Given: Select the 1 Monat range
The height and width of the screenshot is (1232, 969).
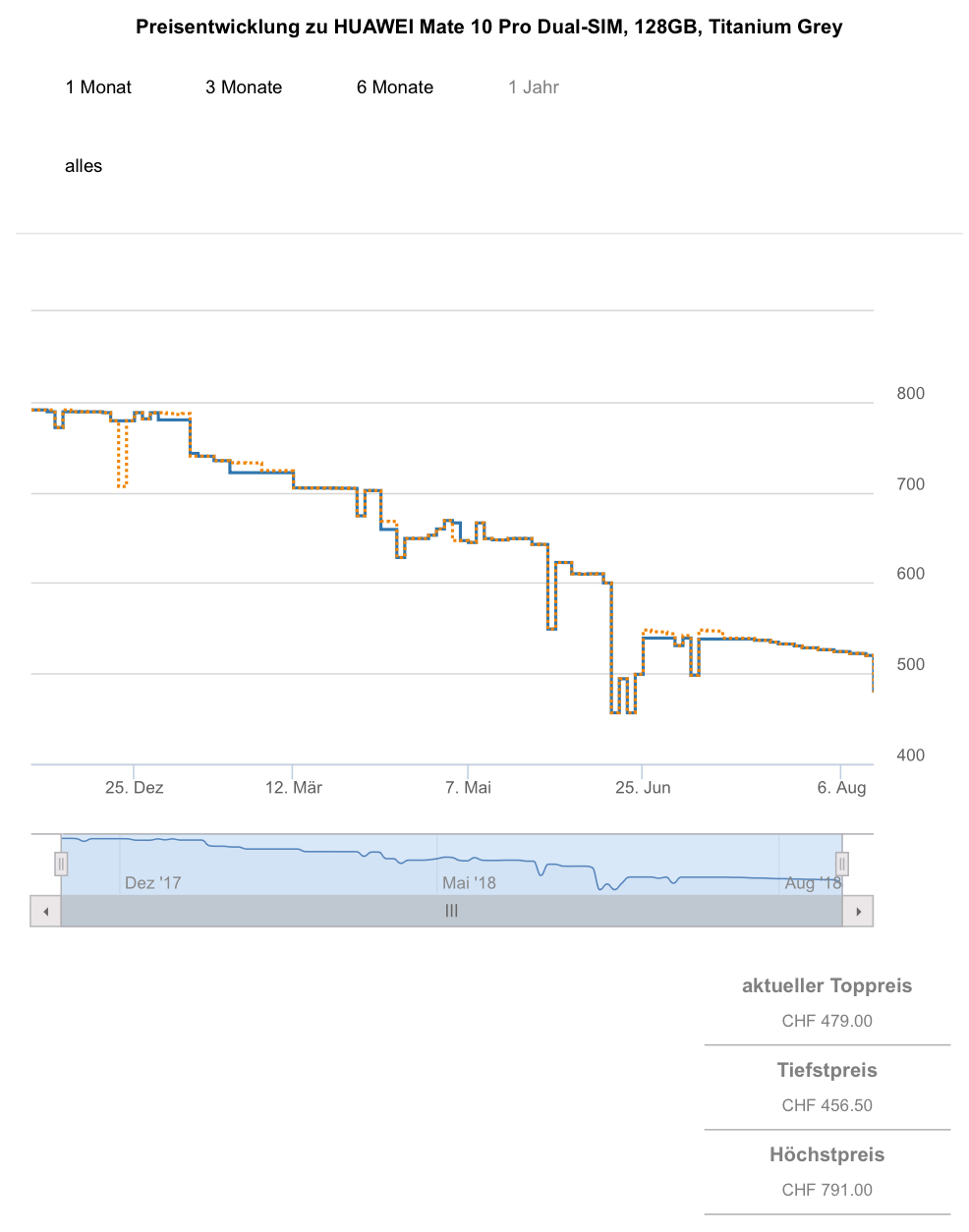Looking at the screenshot, I should pos(98,87).
